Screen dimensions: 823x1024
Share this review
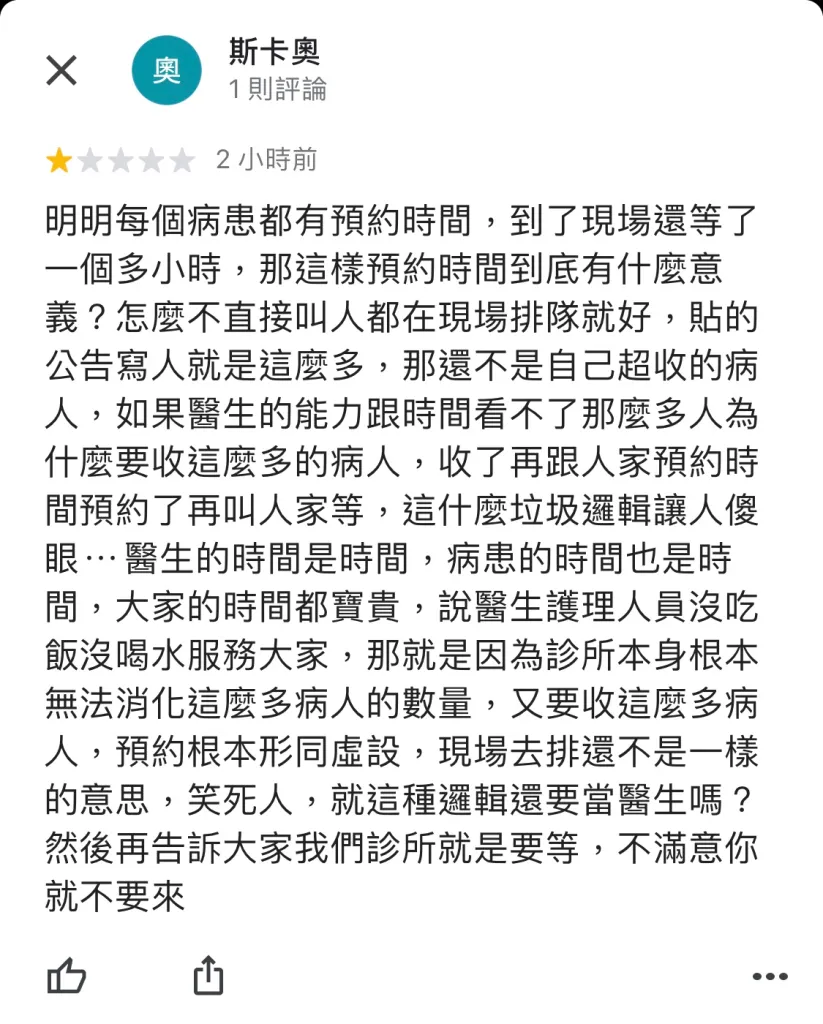pos(208,975)
